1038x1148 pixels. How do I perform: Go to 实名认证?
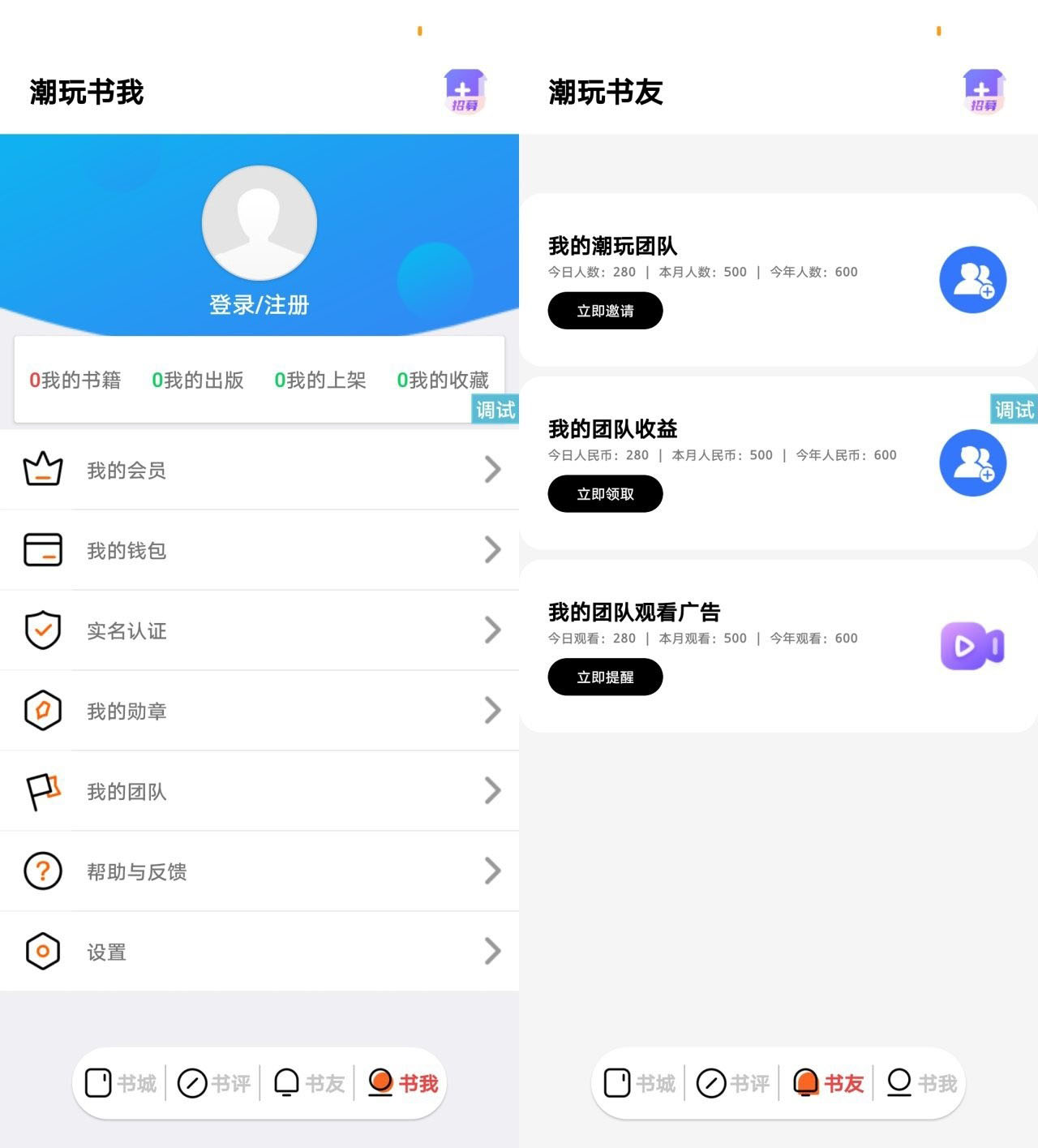pos(259,630)
